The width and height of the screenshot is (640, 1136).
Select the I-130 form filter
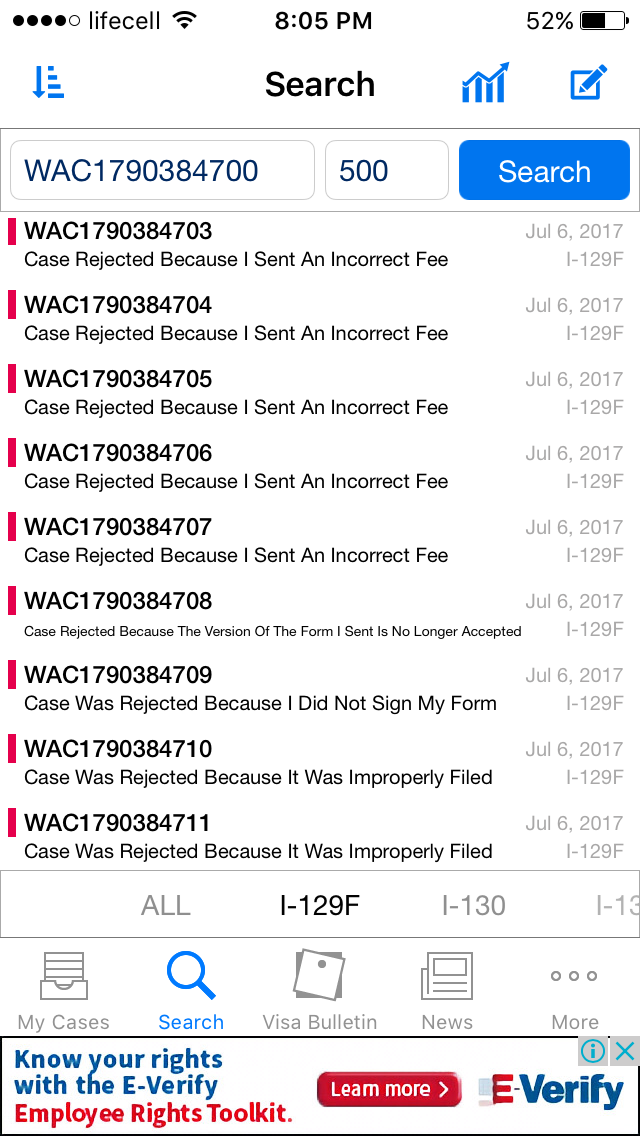pos(473,905)
